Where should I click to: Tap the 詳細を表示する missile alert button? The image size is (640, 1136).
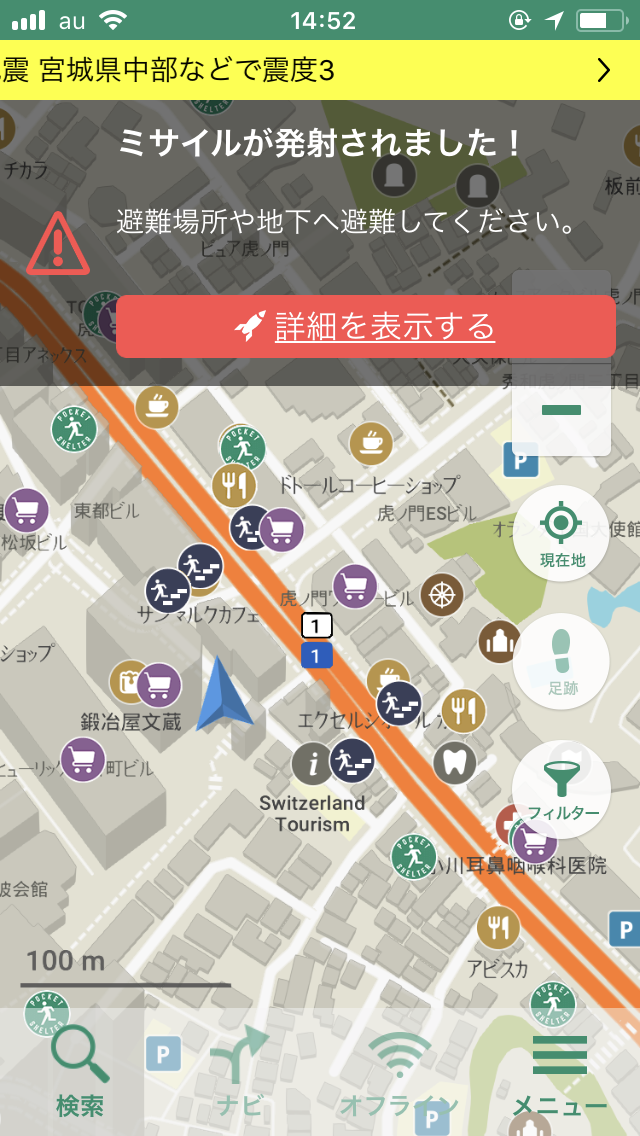click(x=366, y=327)
